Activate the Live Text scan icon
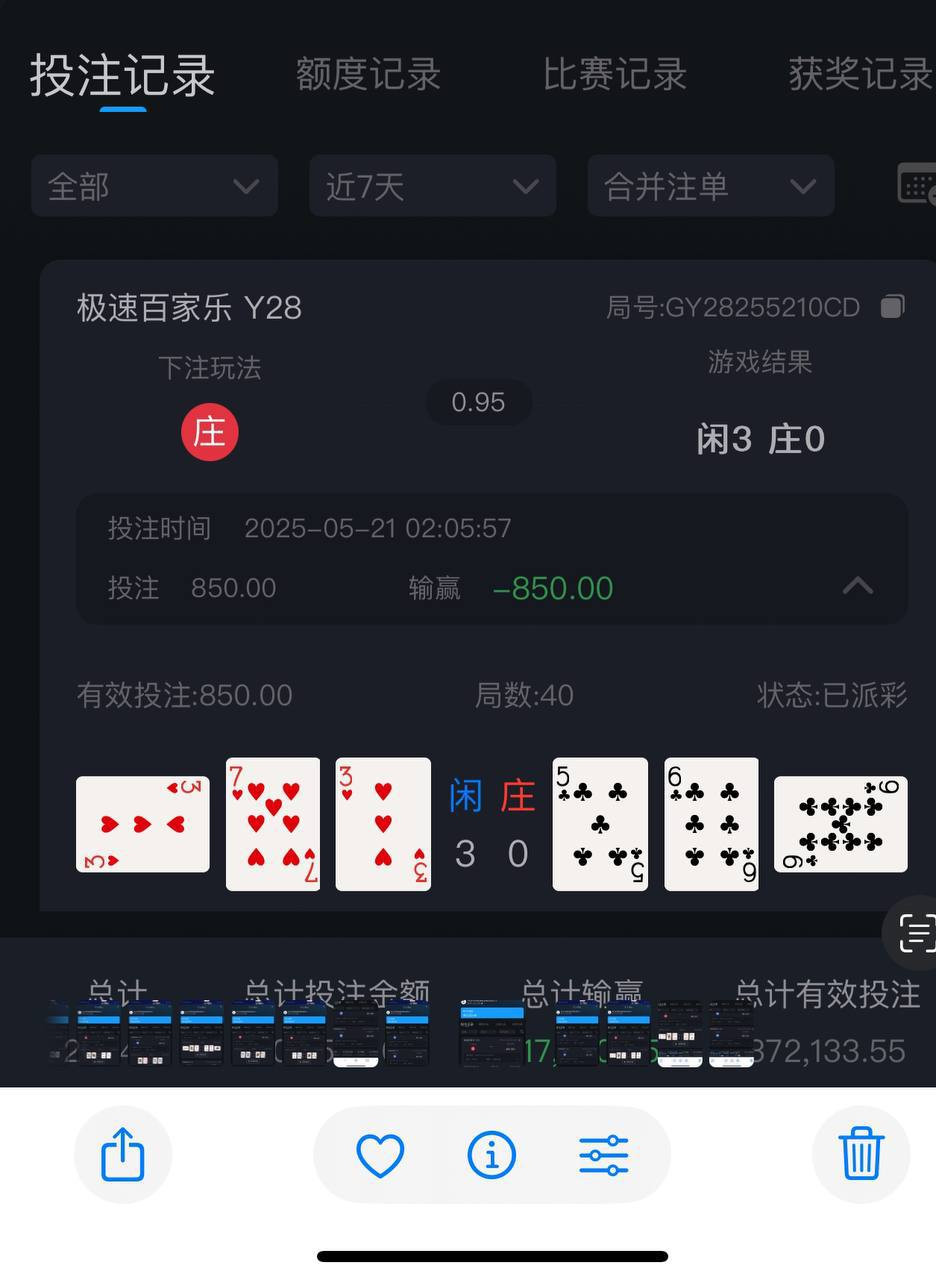This screenshot has width=936, height=1280. click(914, 932)
